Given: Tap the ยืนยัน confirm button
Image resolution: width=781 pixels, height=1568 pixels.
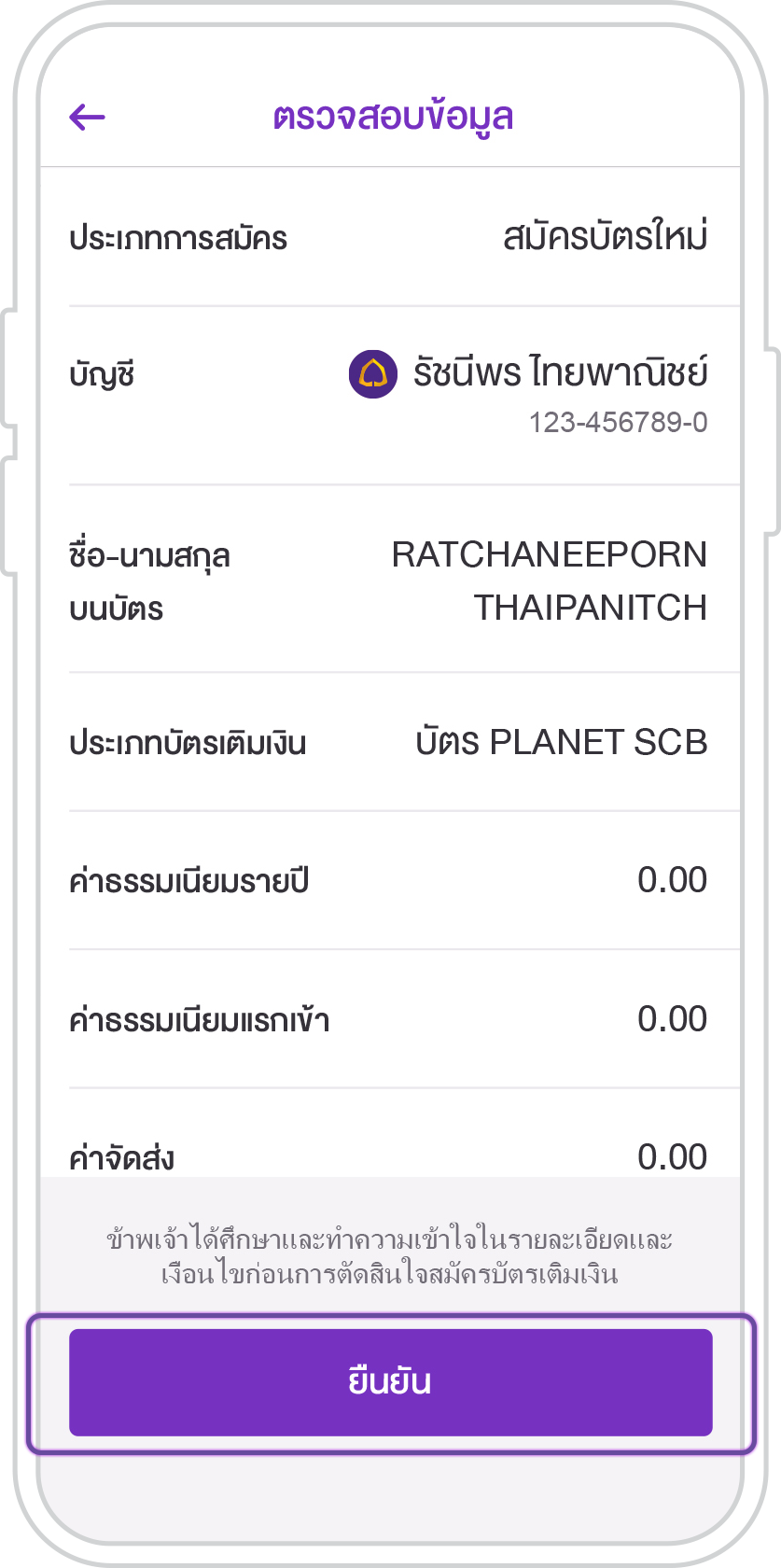Looking at the screenshot, I should (390, 1382).
